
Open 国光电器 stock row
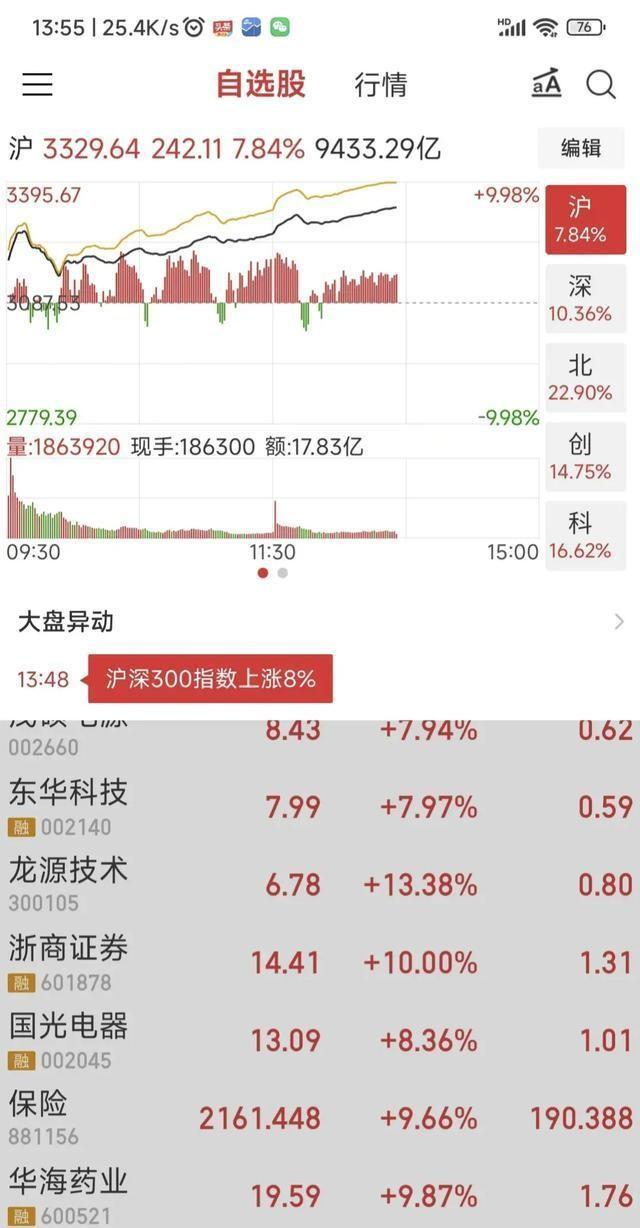pos(320,1040)
